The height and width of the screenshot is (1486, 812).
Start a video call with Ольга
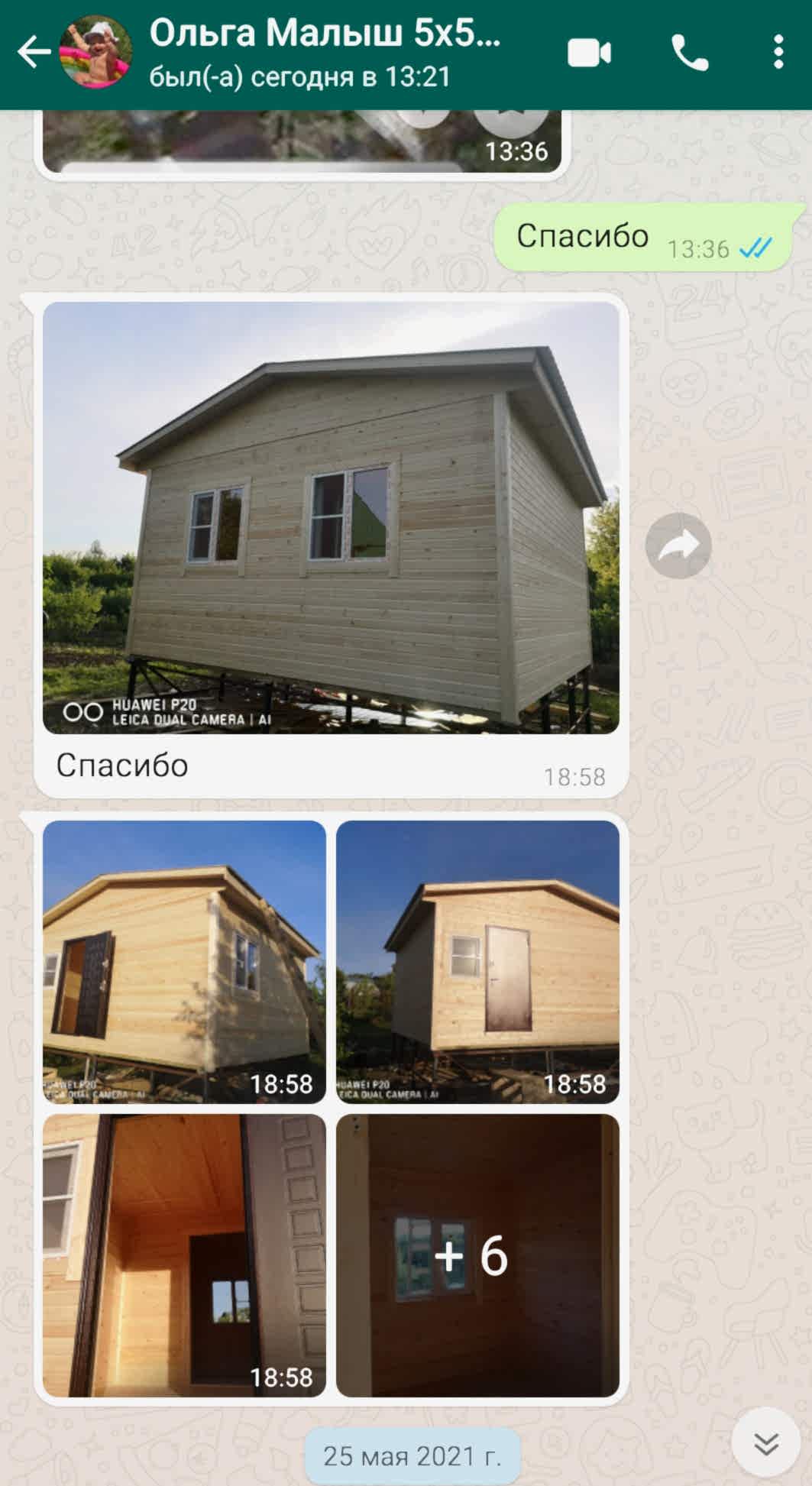coord(589,53)
